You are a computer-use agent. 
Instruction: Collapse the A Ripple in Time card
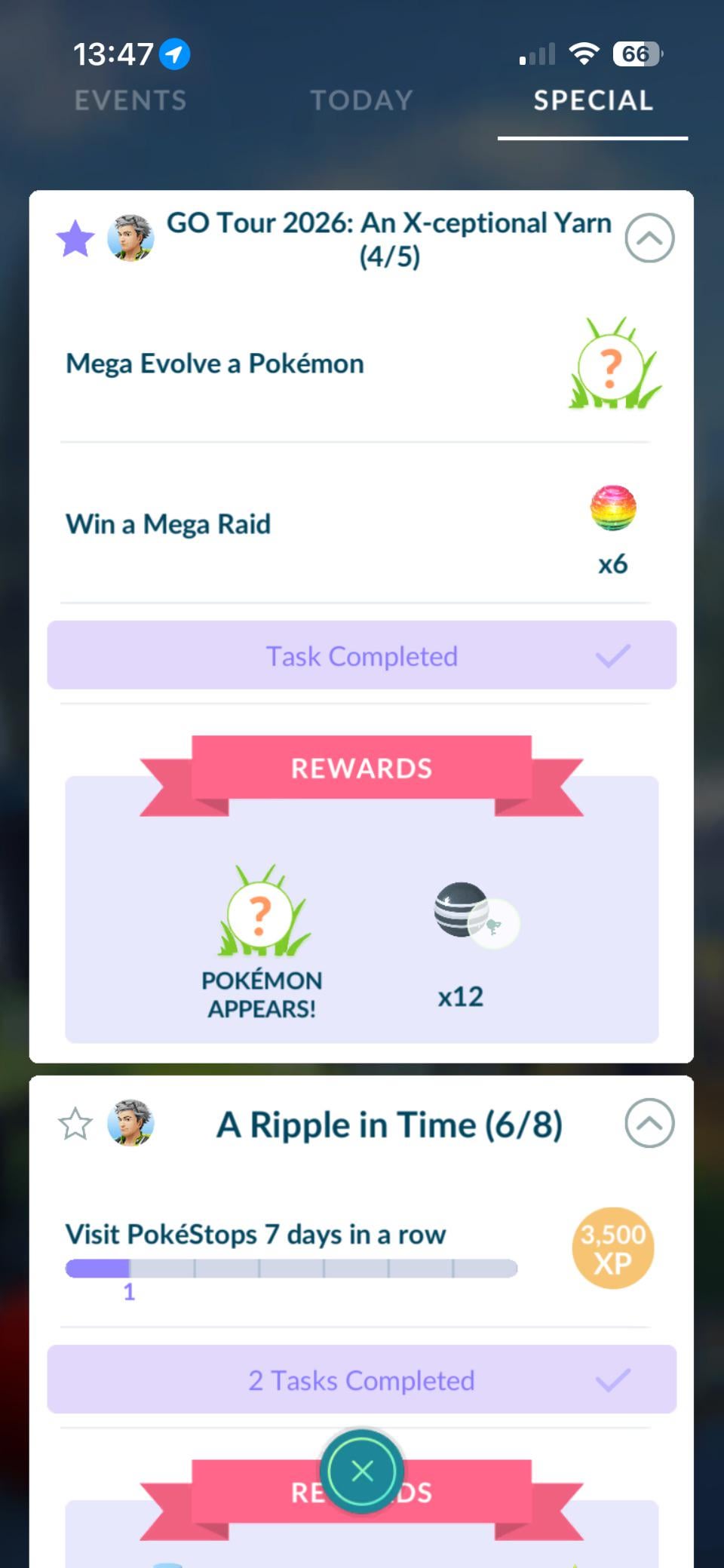(649, 1124)
